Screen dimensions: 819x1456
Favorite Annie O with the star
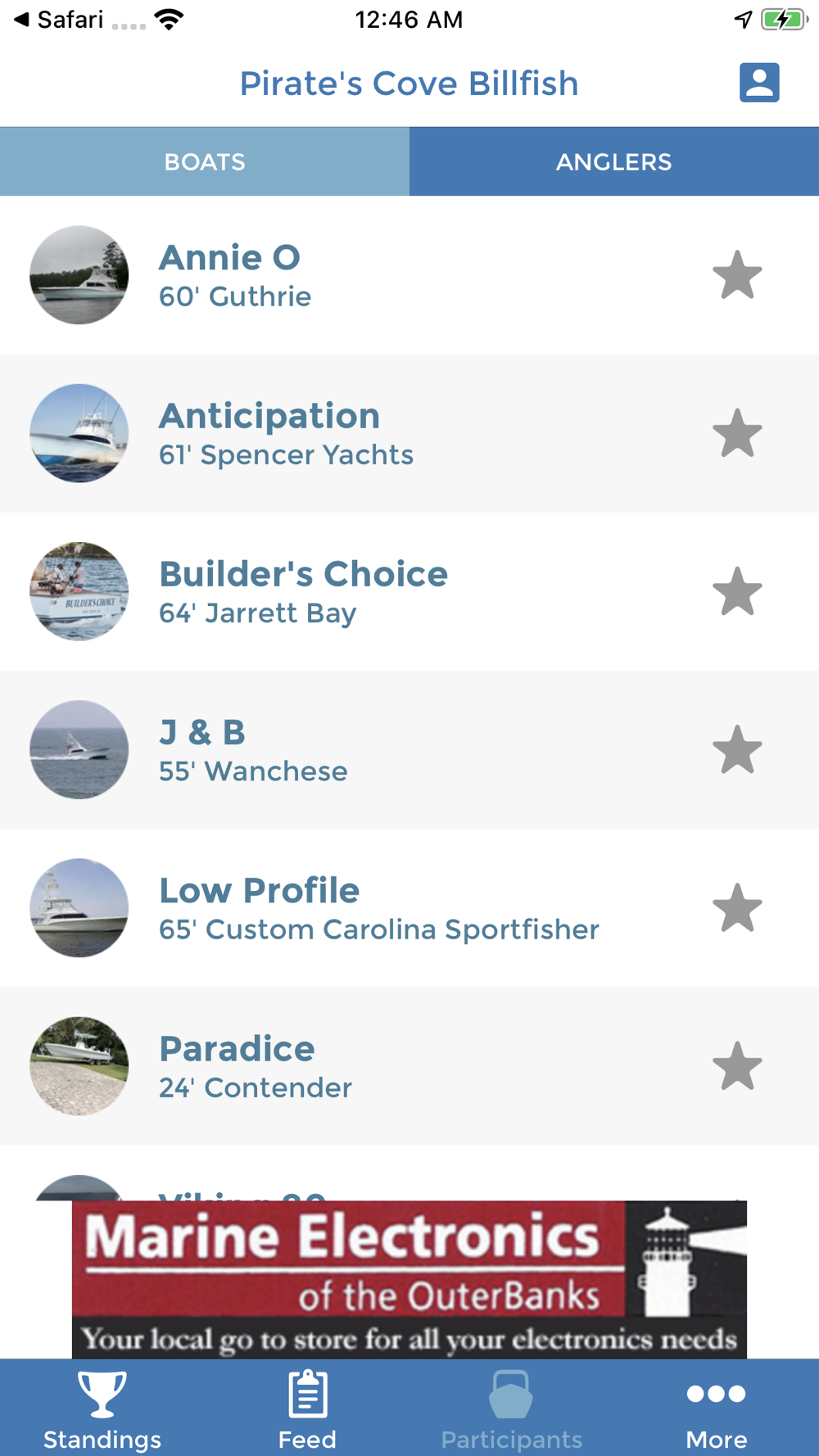click(737, 275)
